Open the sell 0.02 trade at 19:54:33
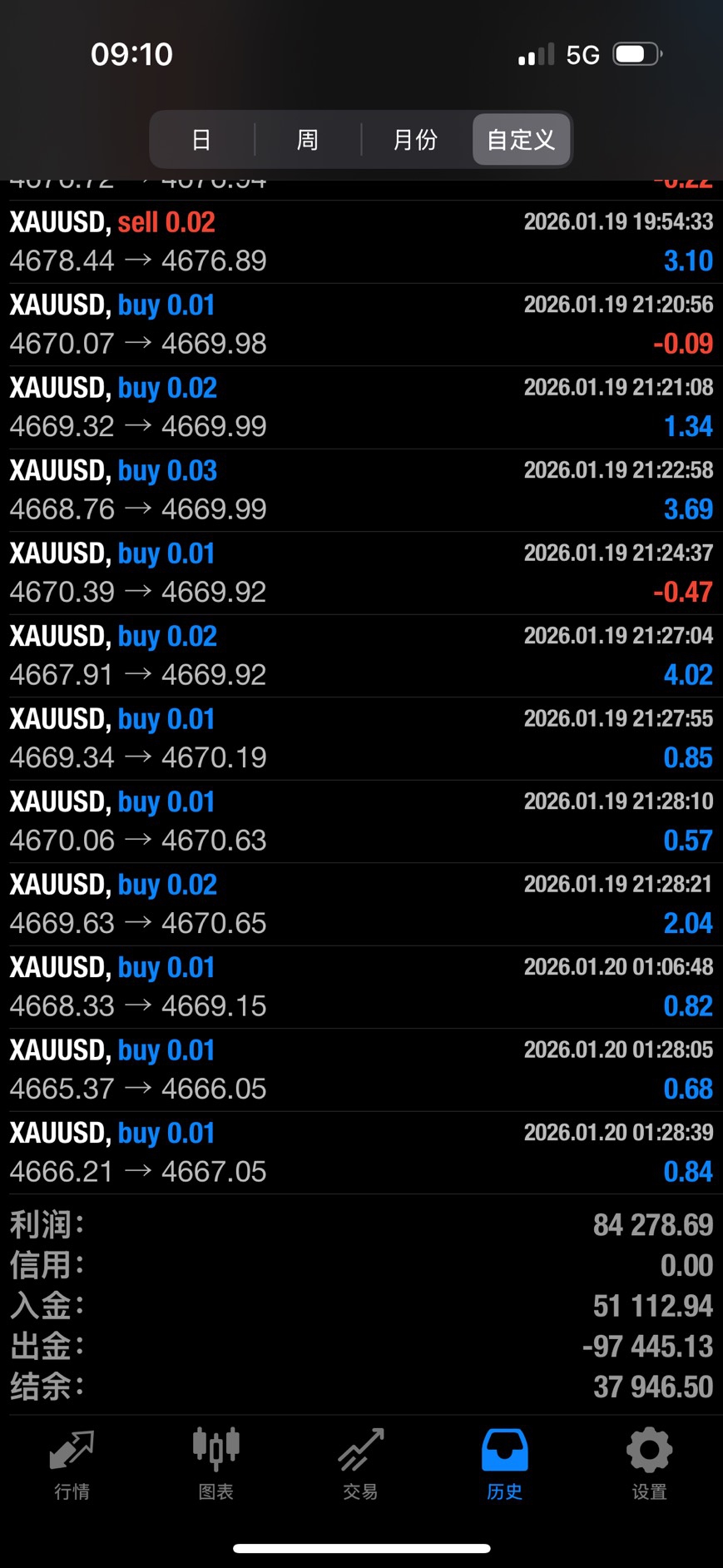The height and width of the screenshot is (1568, 723). (361, 241)
